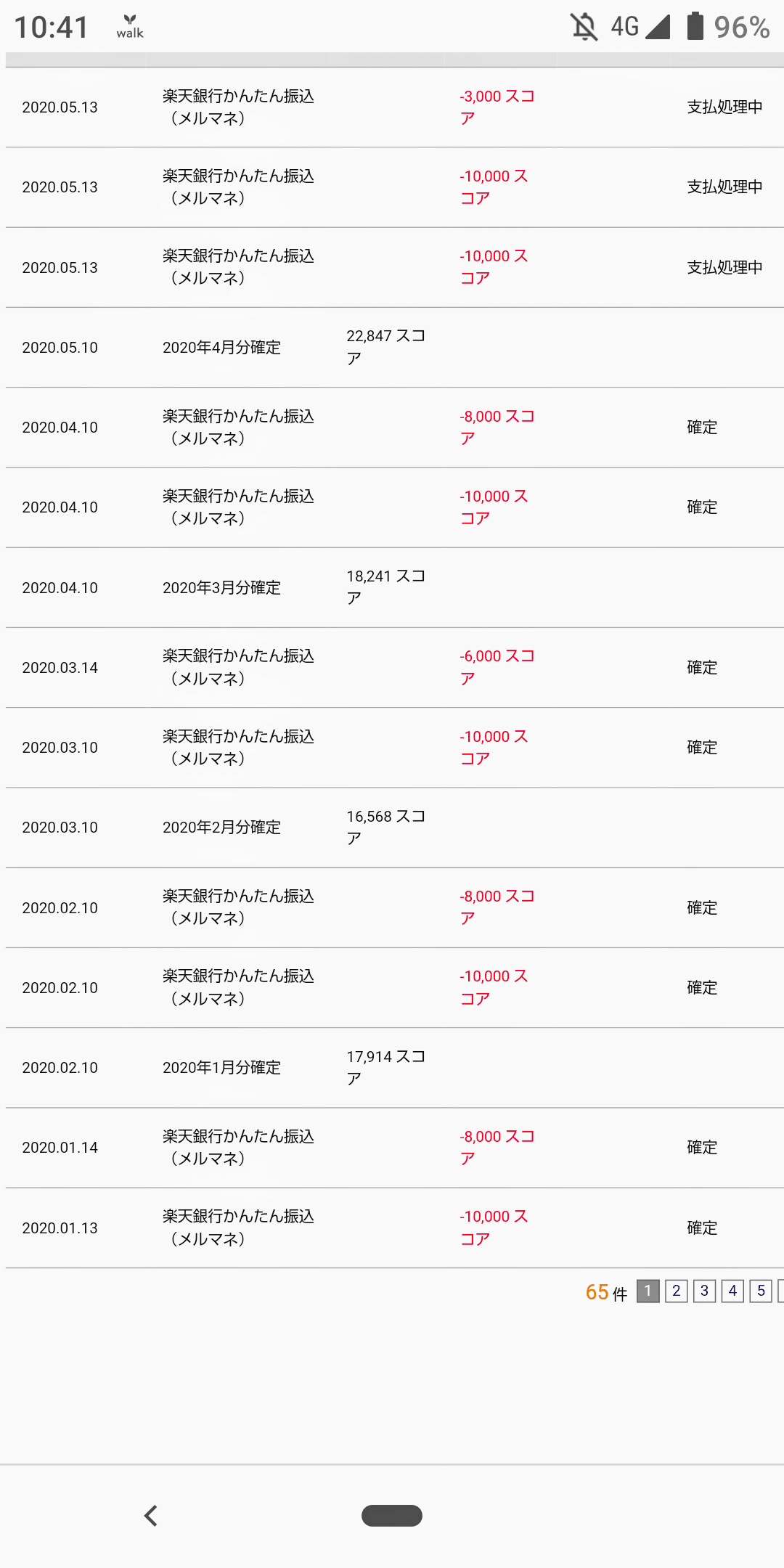Go to page 2 of results
The image size is (784, 1568).
[x=676, y=1291]
